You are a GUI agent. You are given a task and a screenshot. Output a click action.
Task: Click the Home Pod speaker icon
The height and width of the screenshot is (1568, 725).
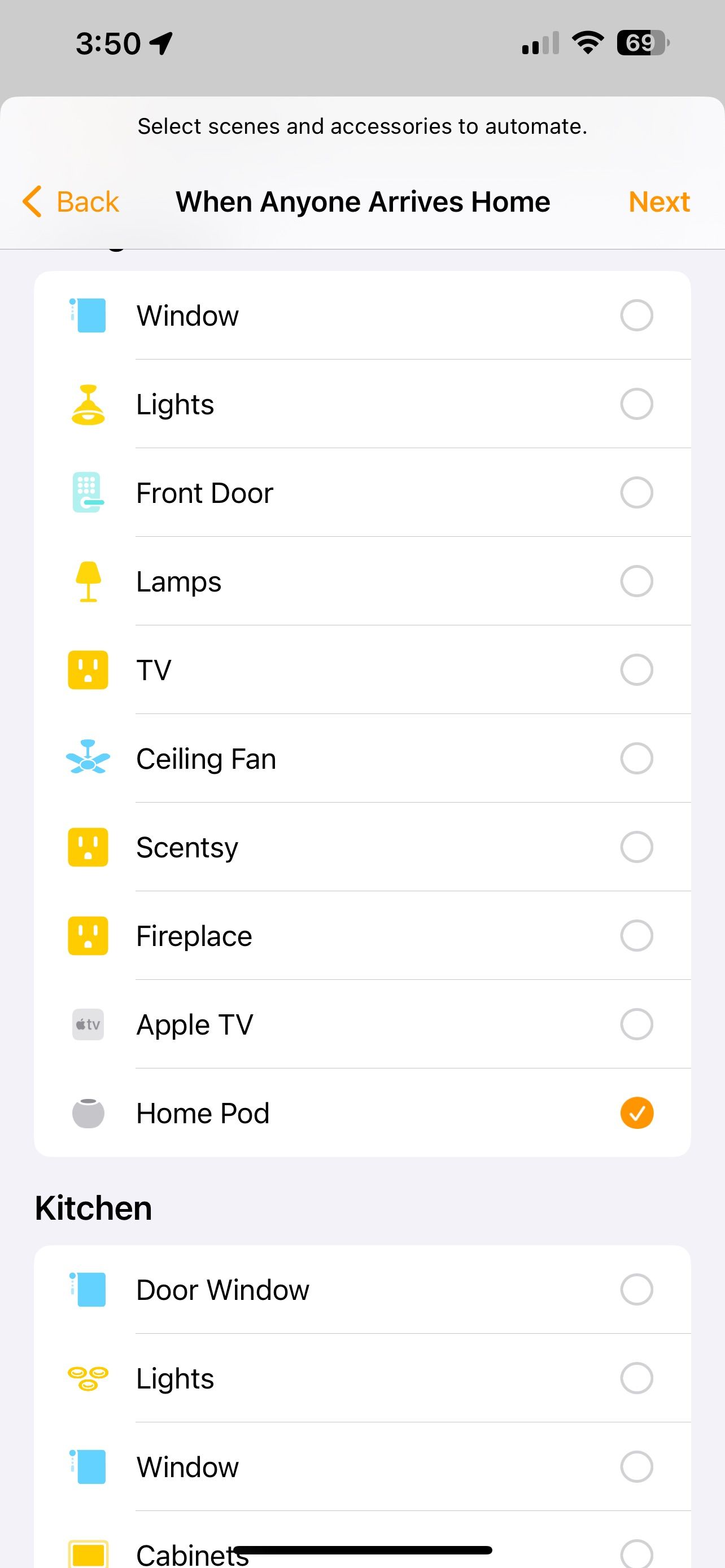point(88,1113)
